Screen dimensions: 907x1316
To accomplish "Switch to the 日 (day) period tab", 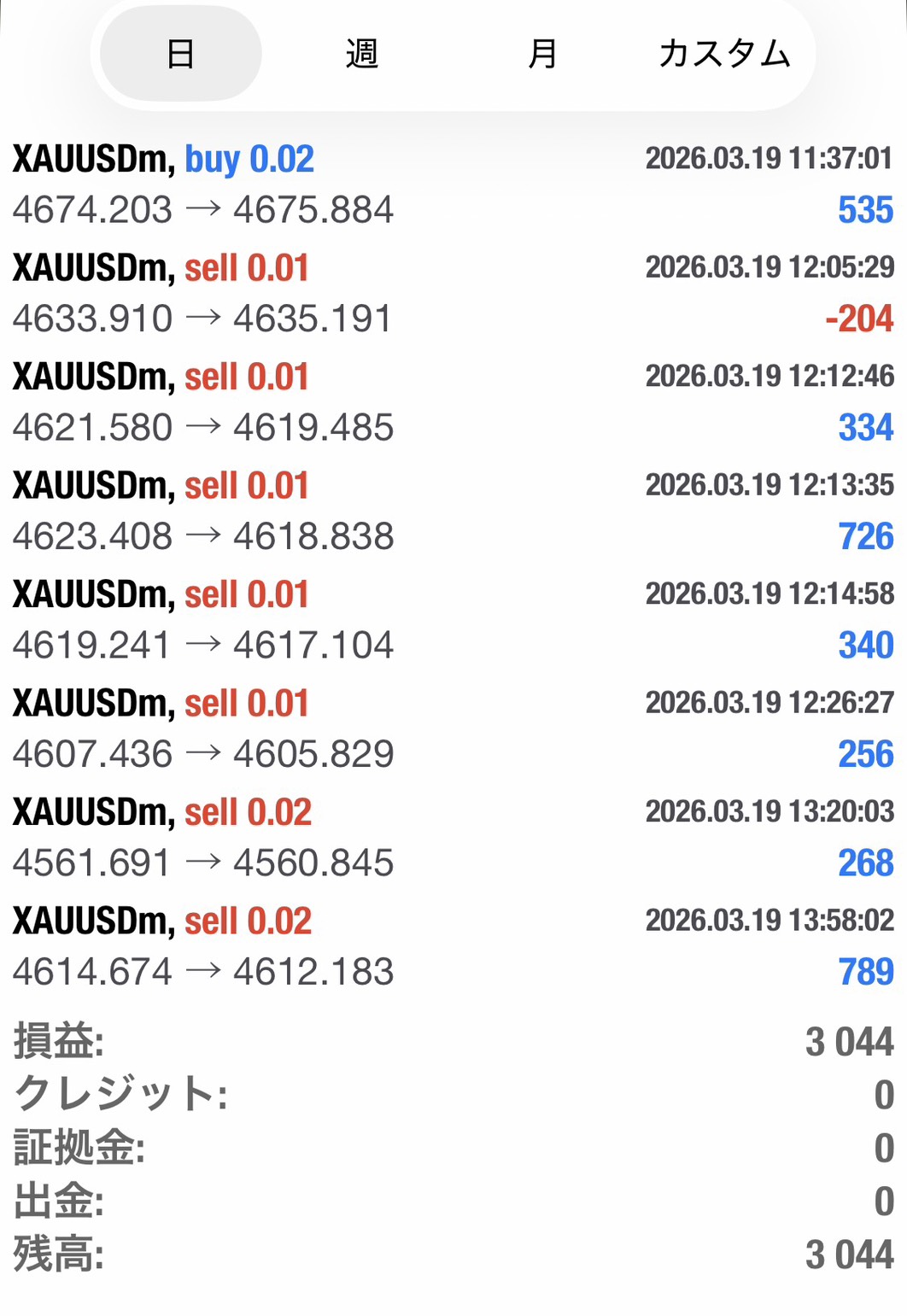I will pyautogui.click(x=180, y=54).
